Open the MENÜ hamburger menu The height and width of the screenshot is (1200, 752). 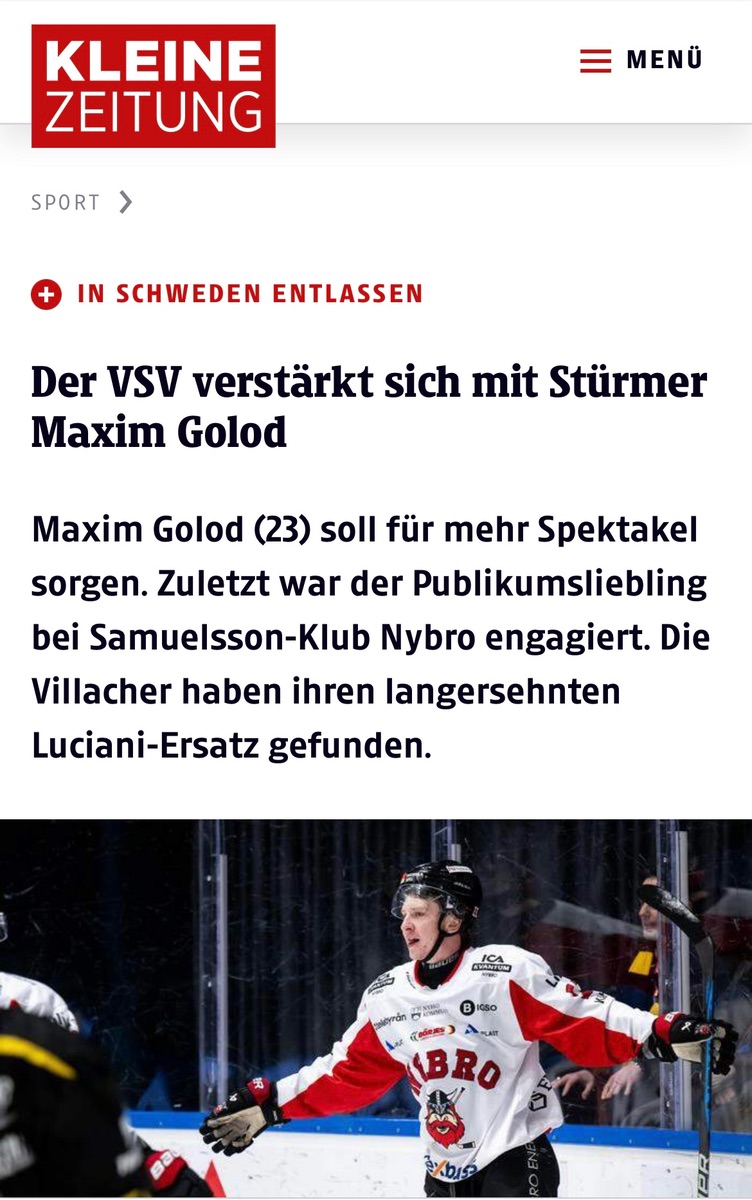[641, 61]
